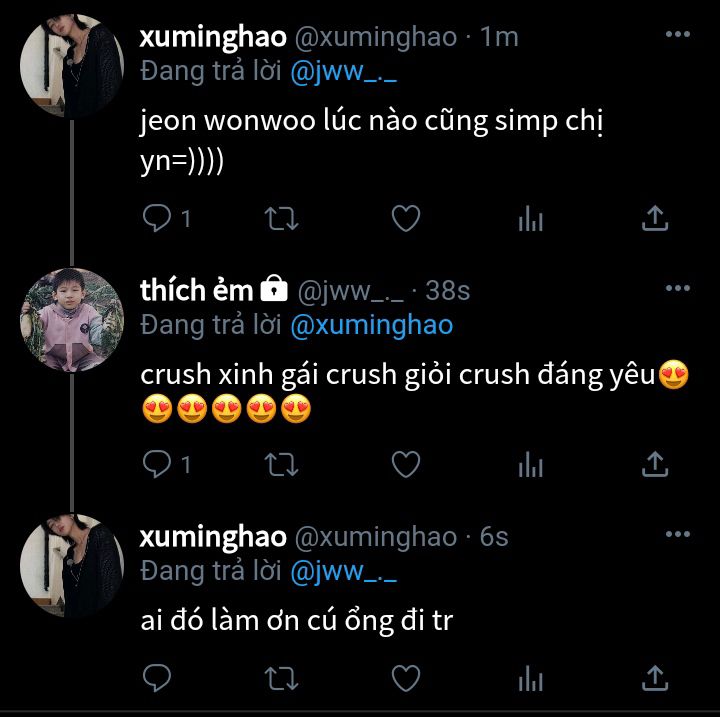Viewport: 720px width, 717px height.
Task: Share thích ẻm's "crush xinh gái" tweet
Action: tap(654, 464)
